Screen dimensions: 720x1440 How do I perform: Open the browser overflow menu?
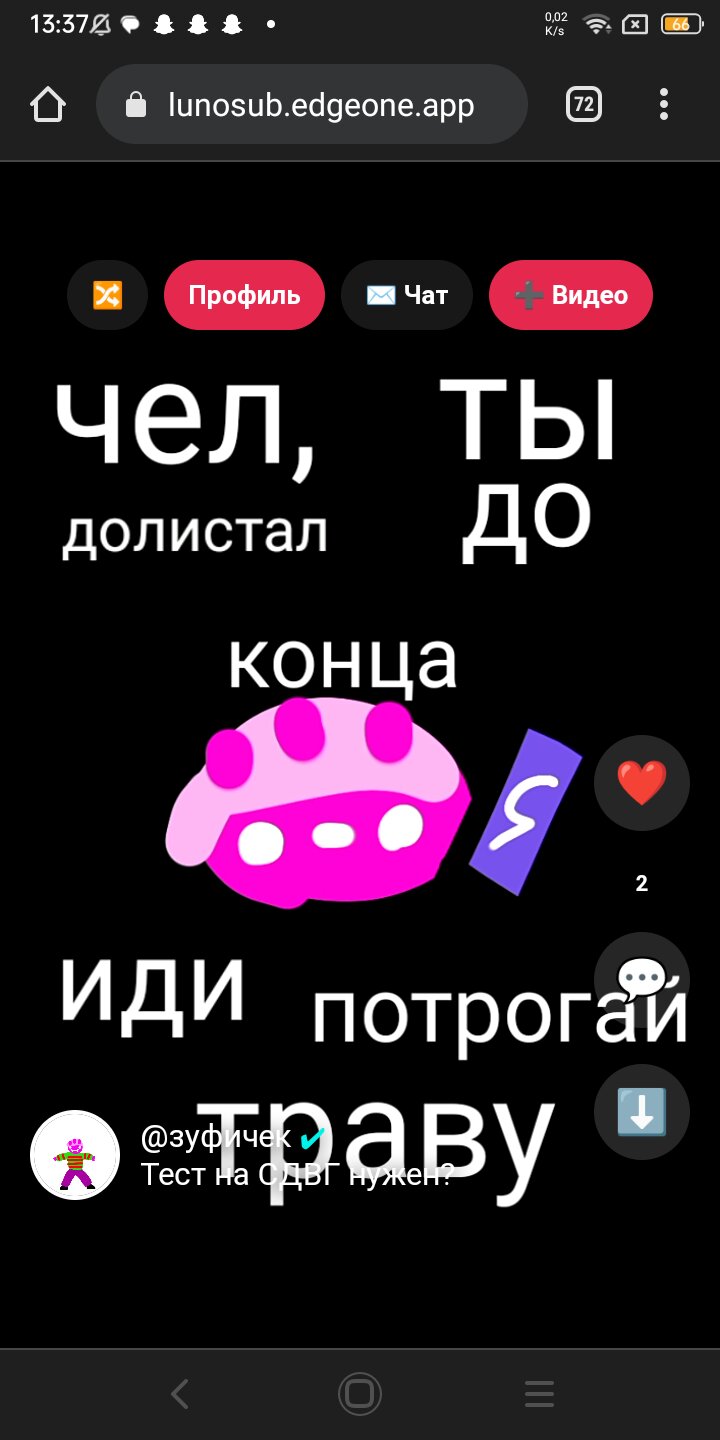coord(664,104)
